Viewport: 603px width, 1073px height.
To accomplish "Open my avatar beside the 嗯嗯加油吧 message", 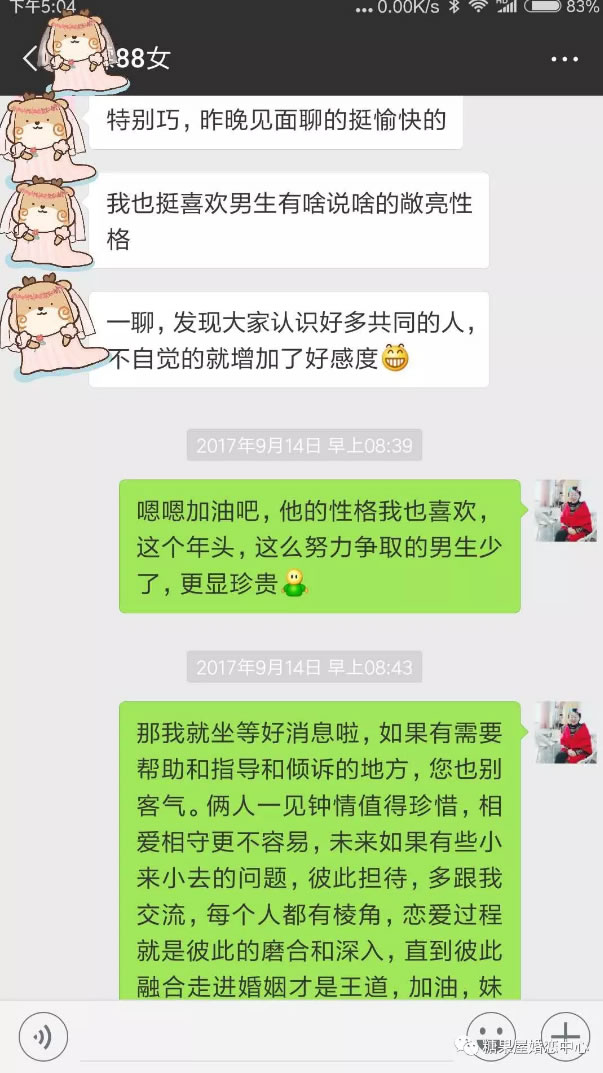I will pyautogui.click(x=565, y=511).
